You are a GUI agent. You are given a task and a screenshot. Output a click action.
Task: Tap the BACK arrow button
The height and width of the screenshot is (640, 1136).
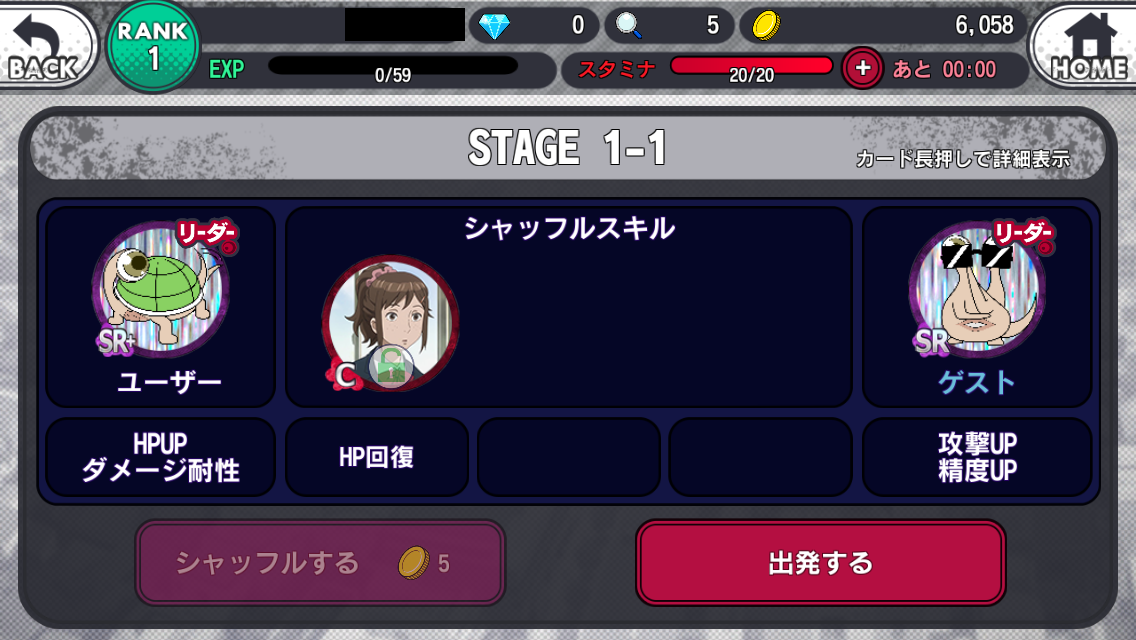coord(42,45)
